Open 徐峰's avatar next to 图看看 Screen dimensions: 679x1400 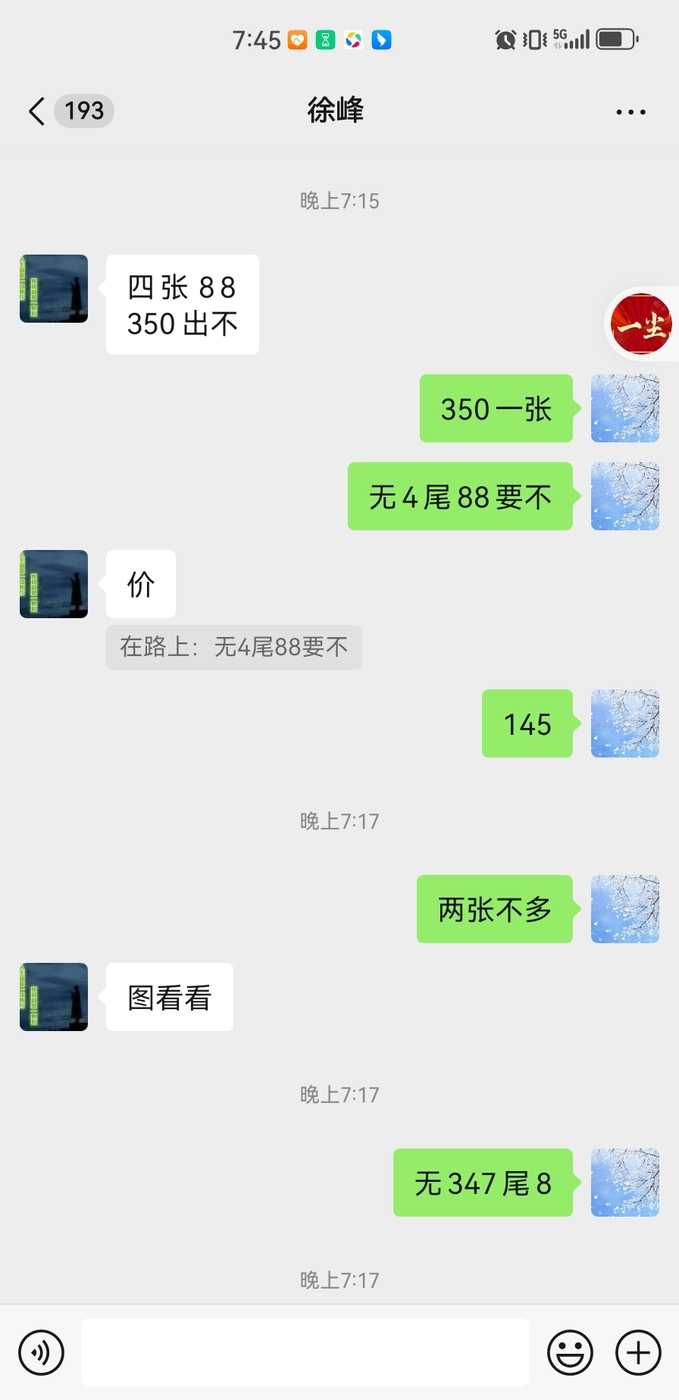click(x=54, y=997)
